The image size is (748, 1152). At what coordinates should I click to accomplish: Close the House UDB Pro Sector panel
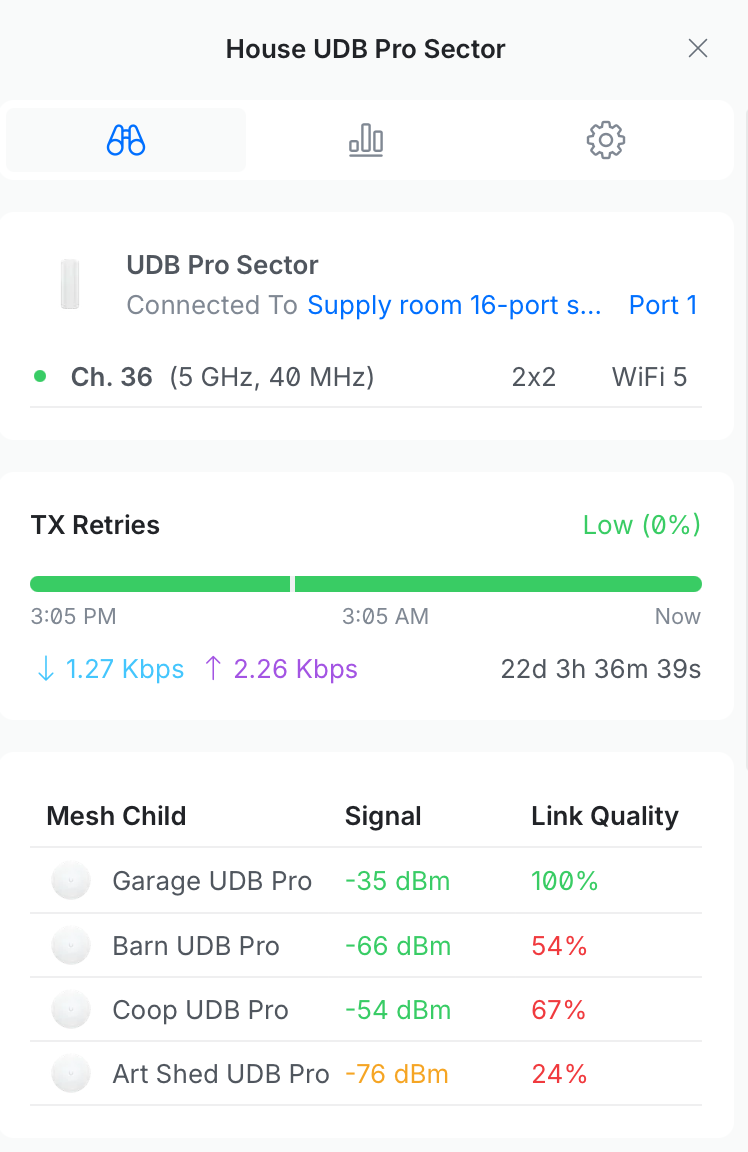698,49
